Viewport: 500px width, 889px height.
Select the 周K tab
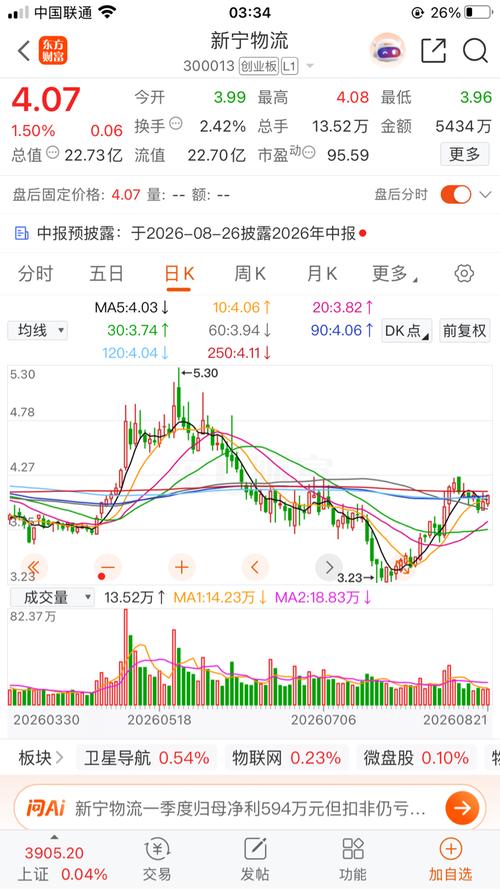[250, 274]
